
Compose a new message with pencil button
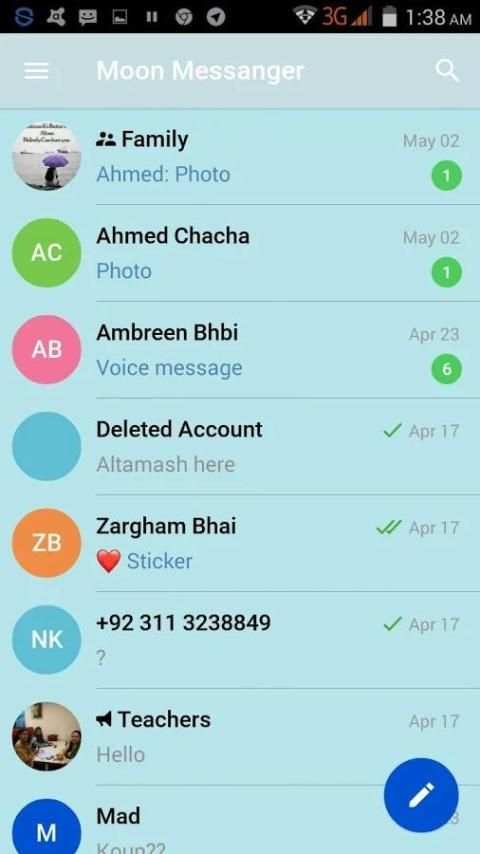click(421, 795)
